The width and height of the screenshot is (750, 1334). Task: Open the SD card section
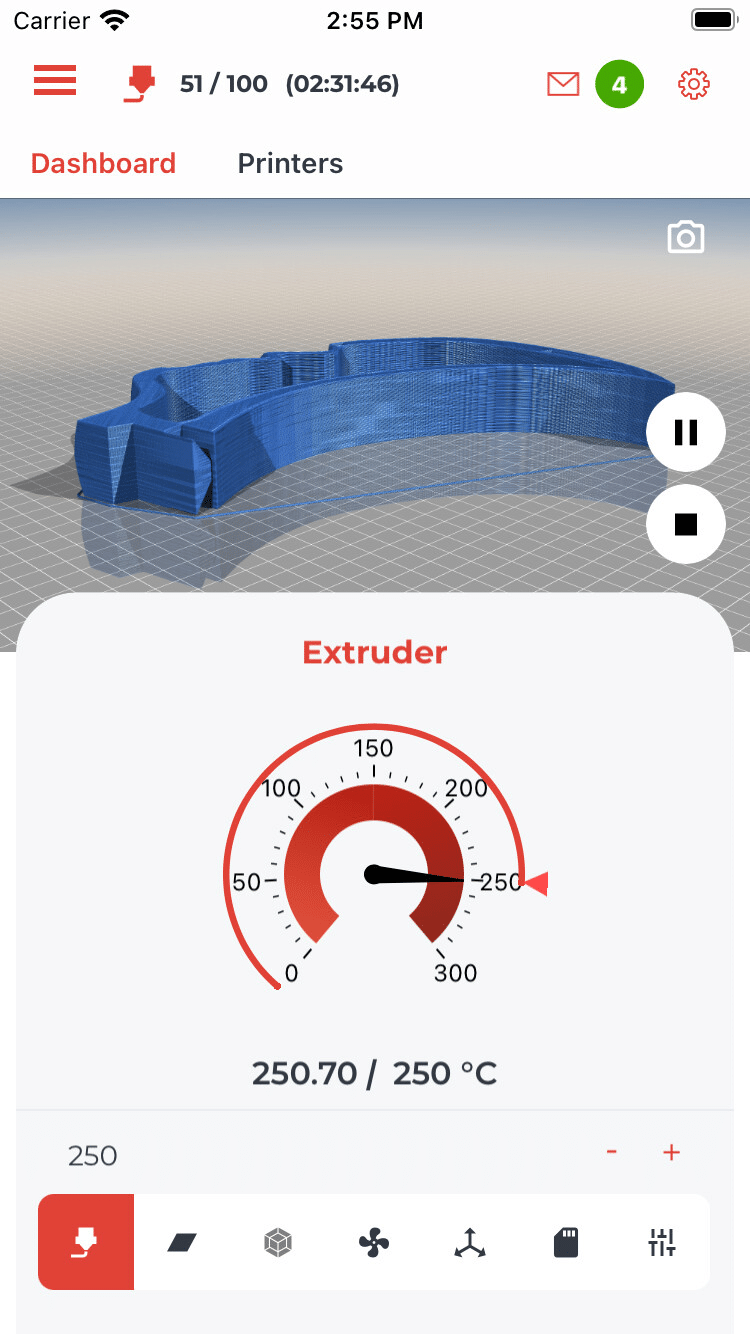(566, 1242)
